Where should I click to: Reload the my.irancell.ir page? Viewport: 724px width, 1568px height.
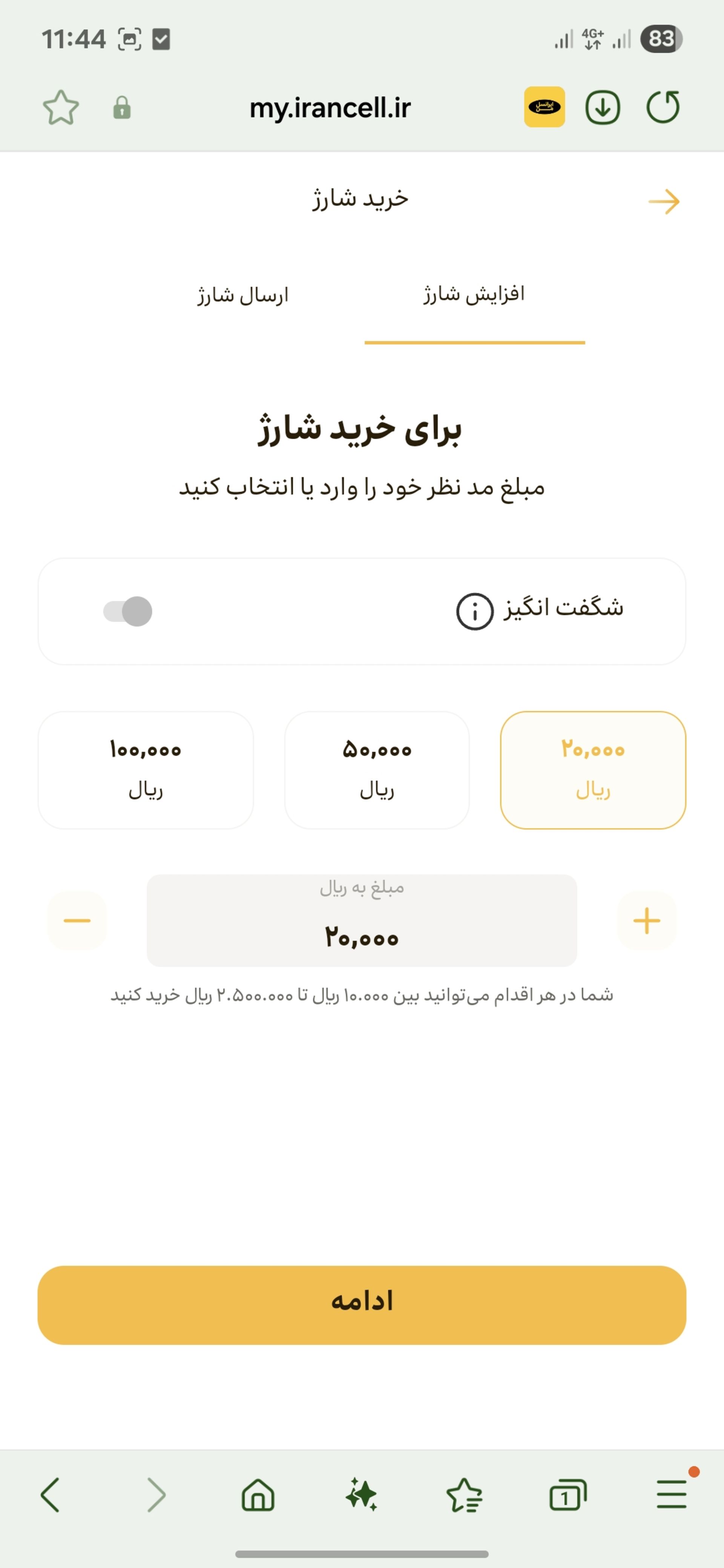coord(663,108)
